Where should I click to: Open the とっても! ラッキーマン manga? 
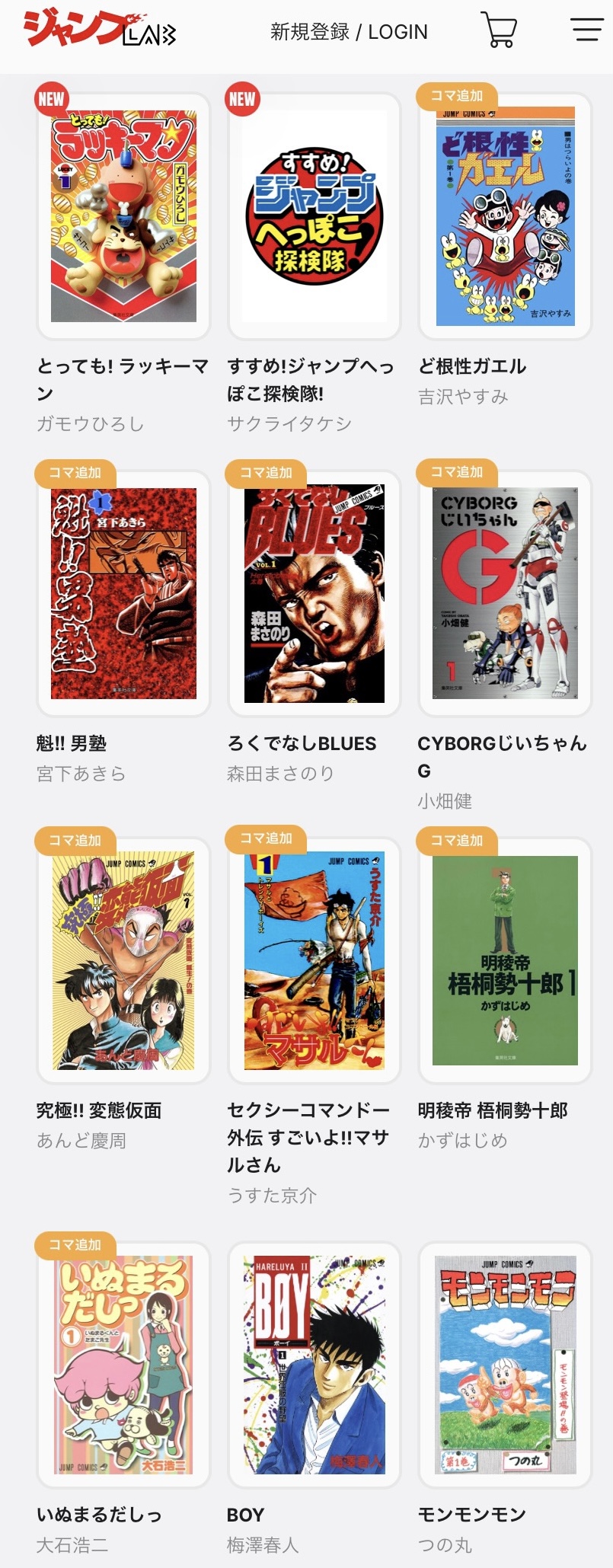pyautogui.click(x=123, y=216)
